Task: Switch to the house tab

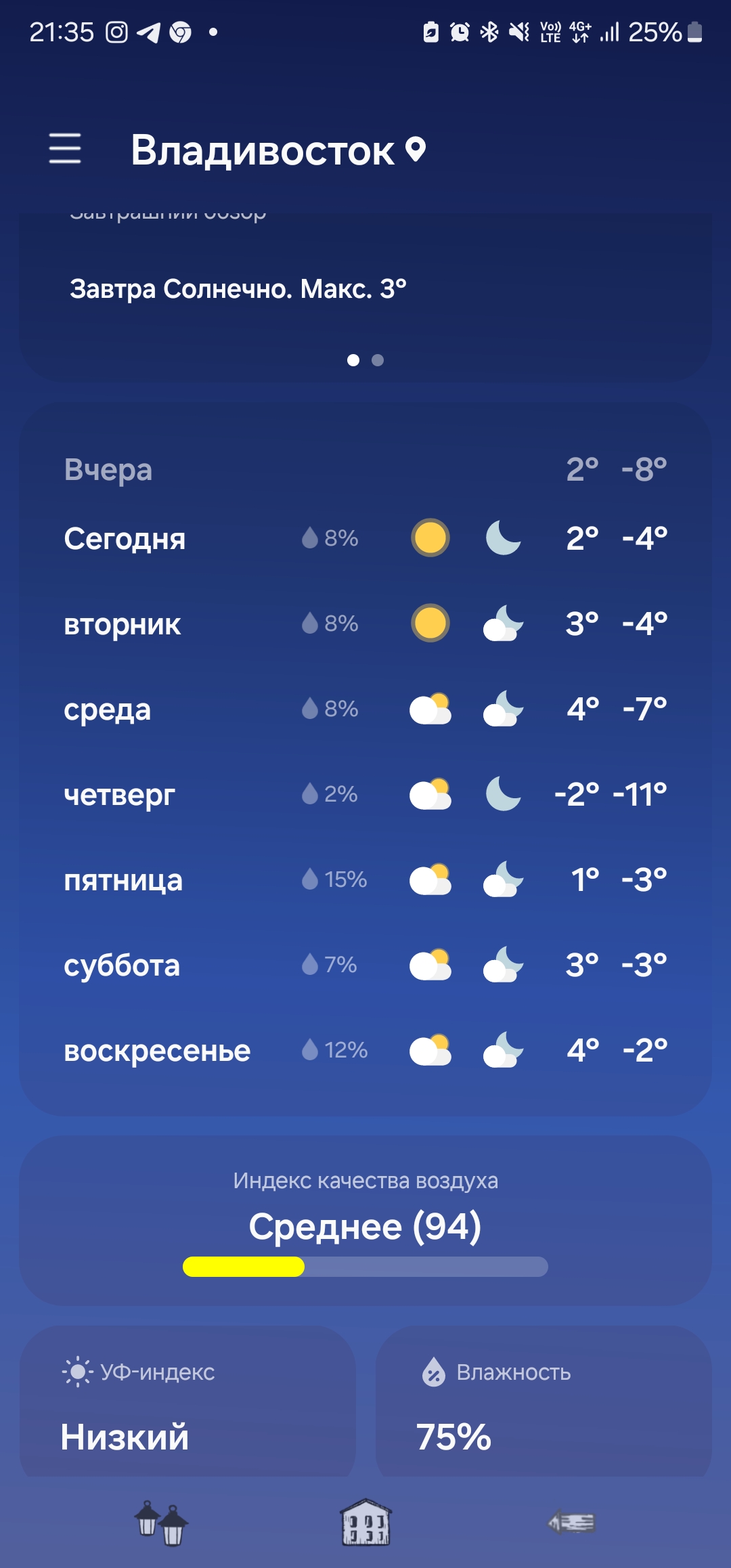Action: coord(365,1523)
